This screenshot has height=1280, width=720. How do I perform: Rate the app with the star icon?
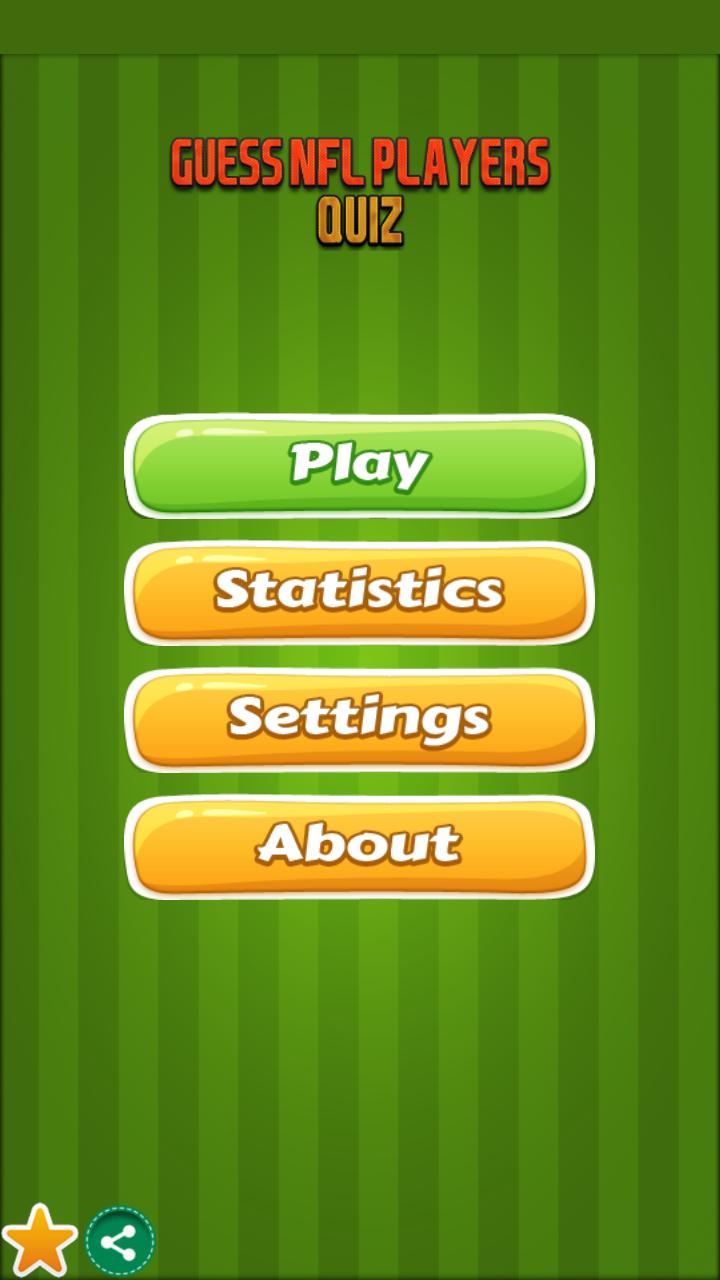click(39, 1241)
